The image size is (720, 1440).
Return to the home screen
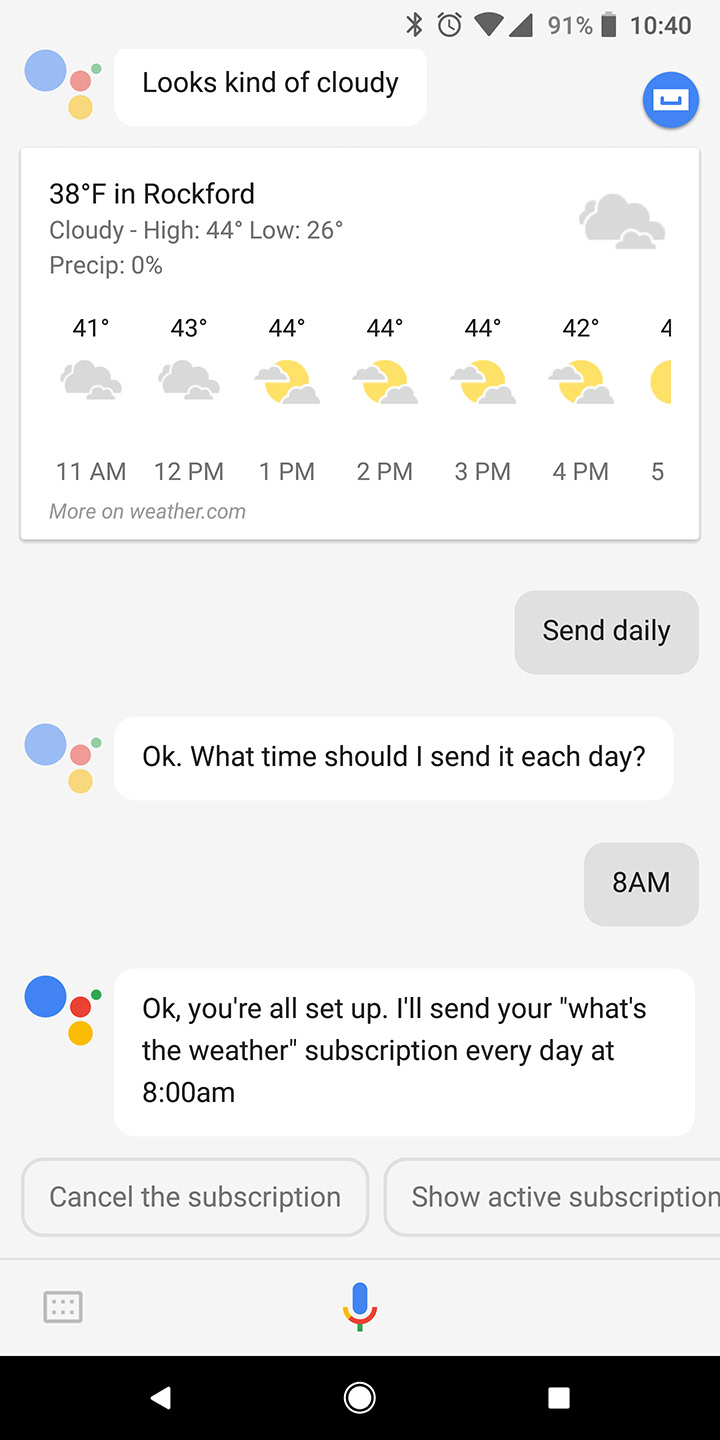click(360, 1398)
